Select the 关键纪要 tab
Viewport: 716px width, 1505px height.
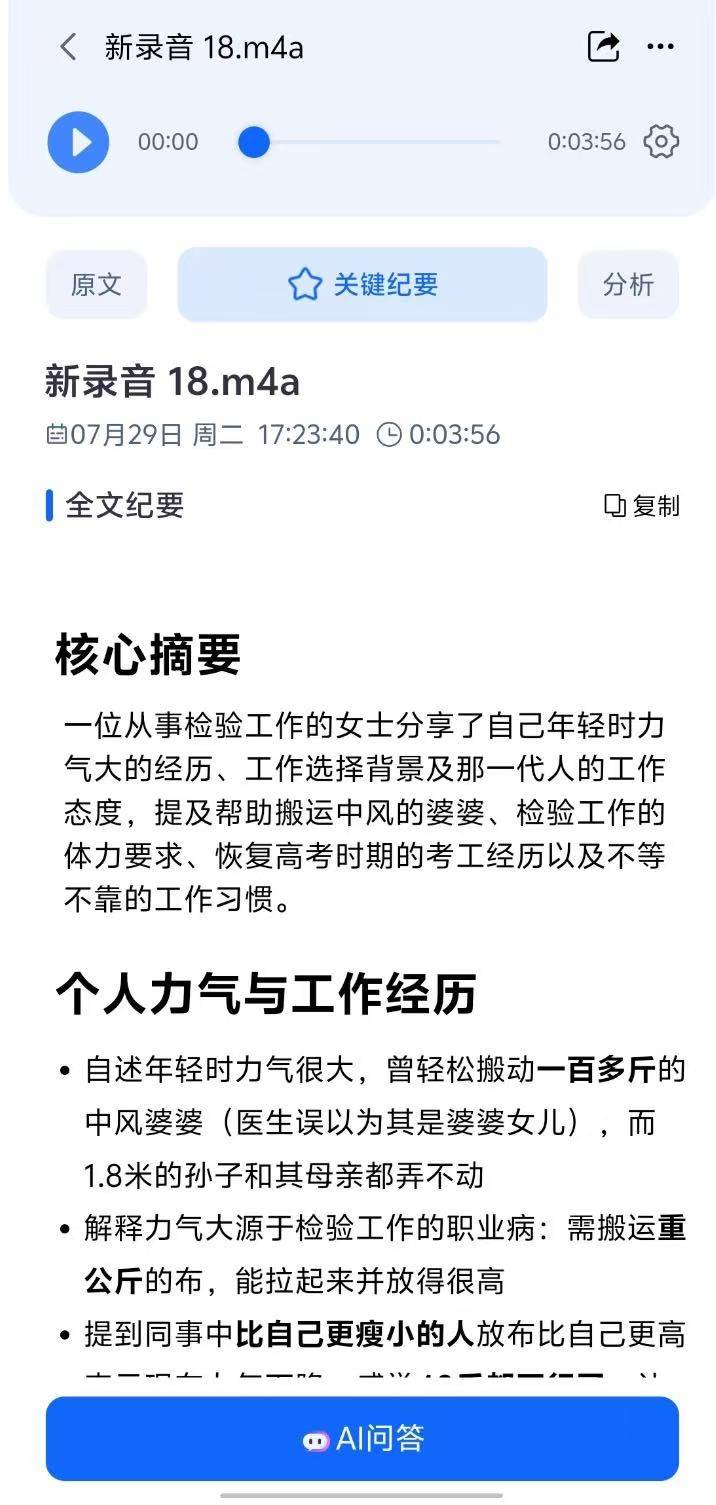(362, 285)
